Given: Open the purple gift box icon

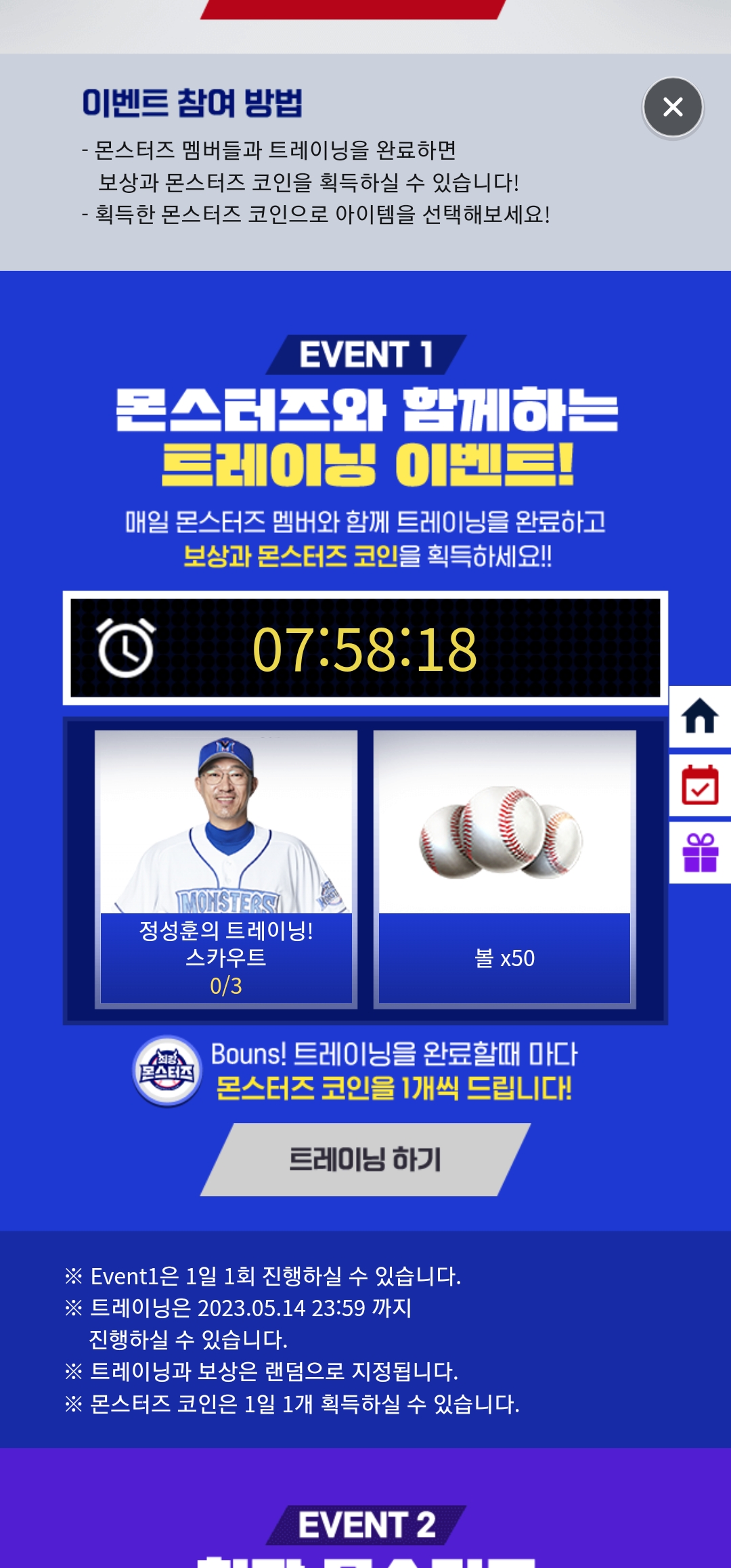Looking at the screenshot, I should tap(700, 852).
